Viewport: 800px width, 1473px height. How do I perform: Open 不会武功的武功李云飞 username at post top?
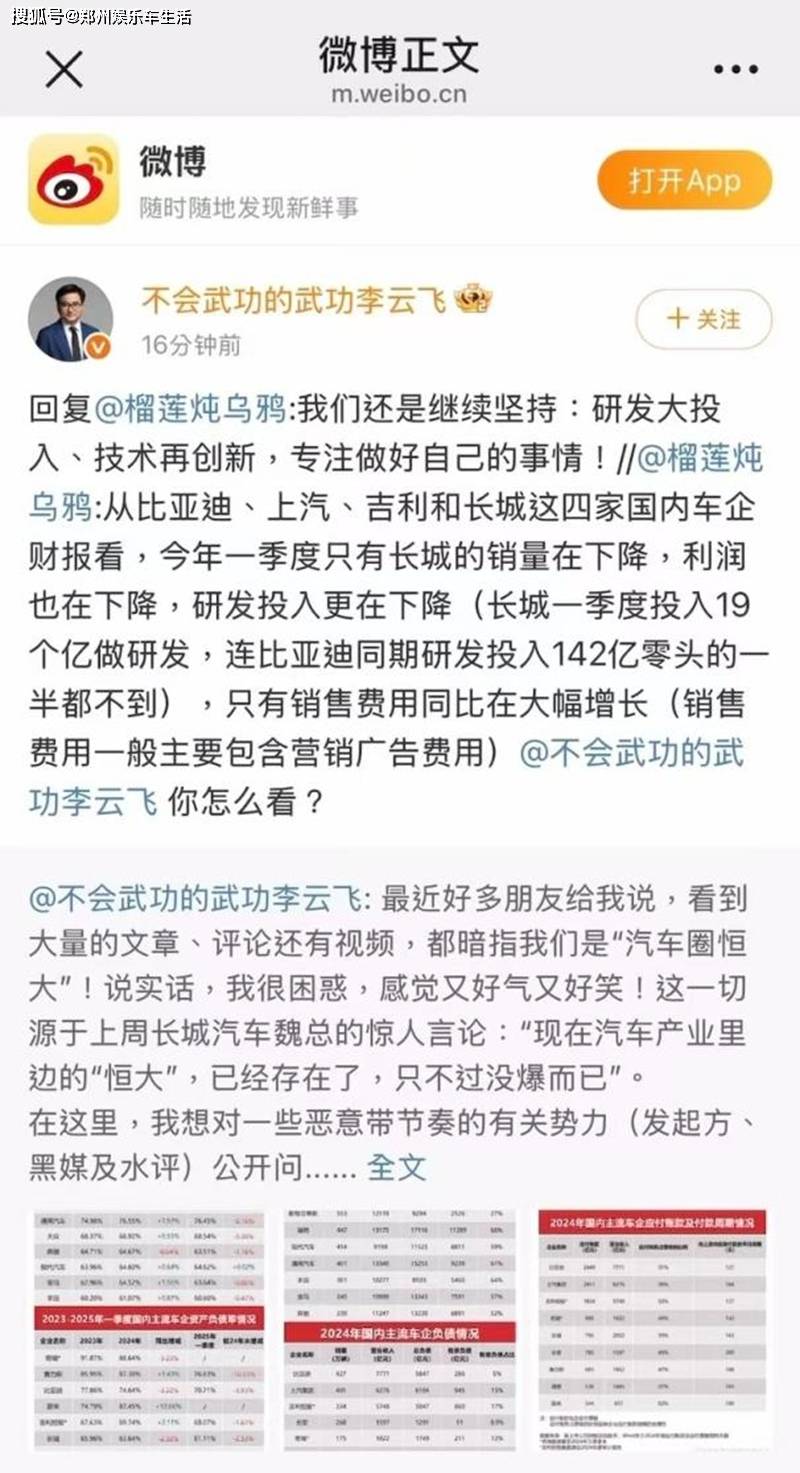[293, 298]
